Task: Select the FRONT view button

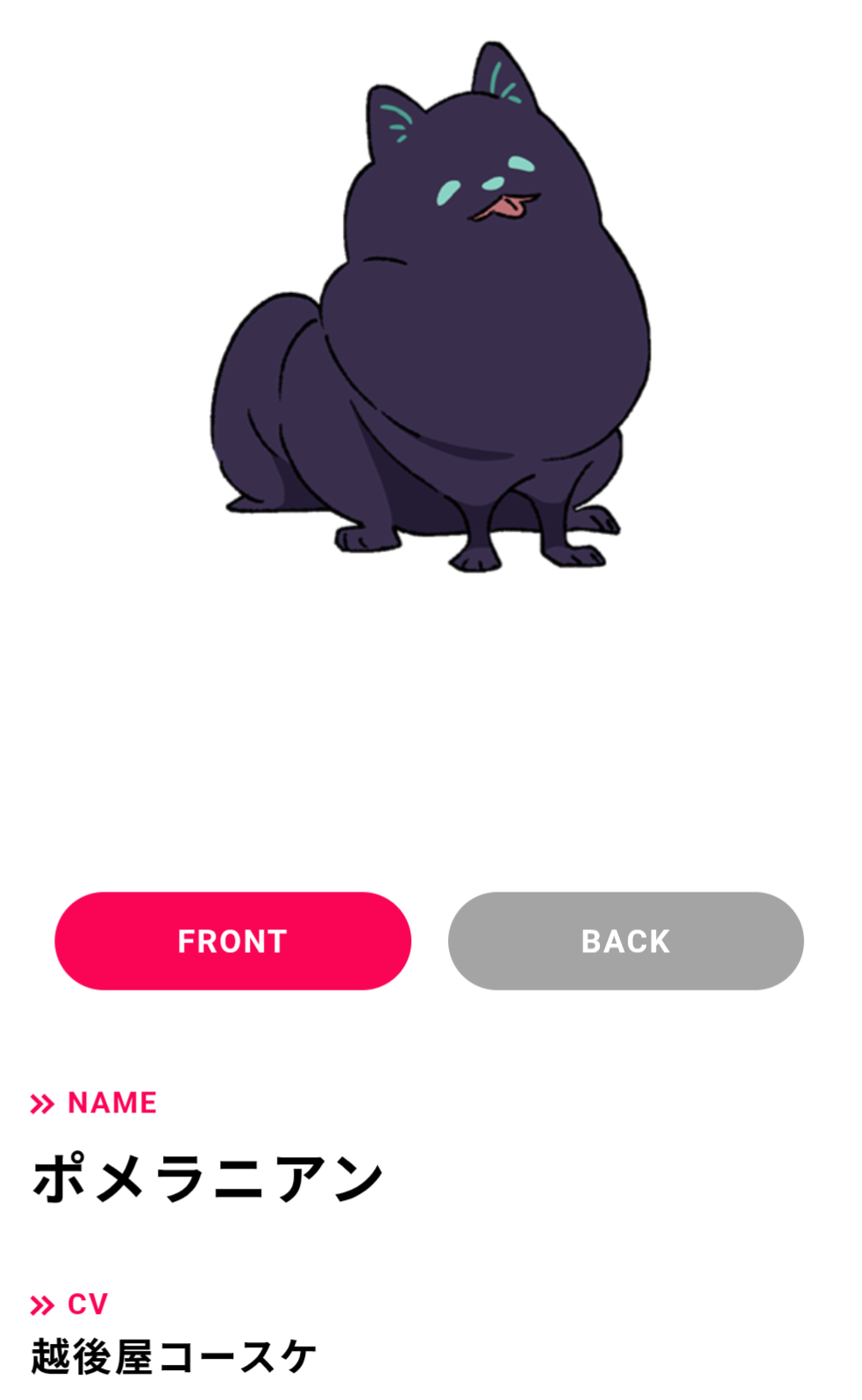Action: [232, 941]
